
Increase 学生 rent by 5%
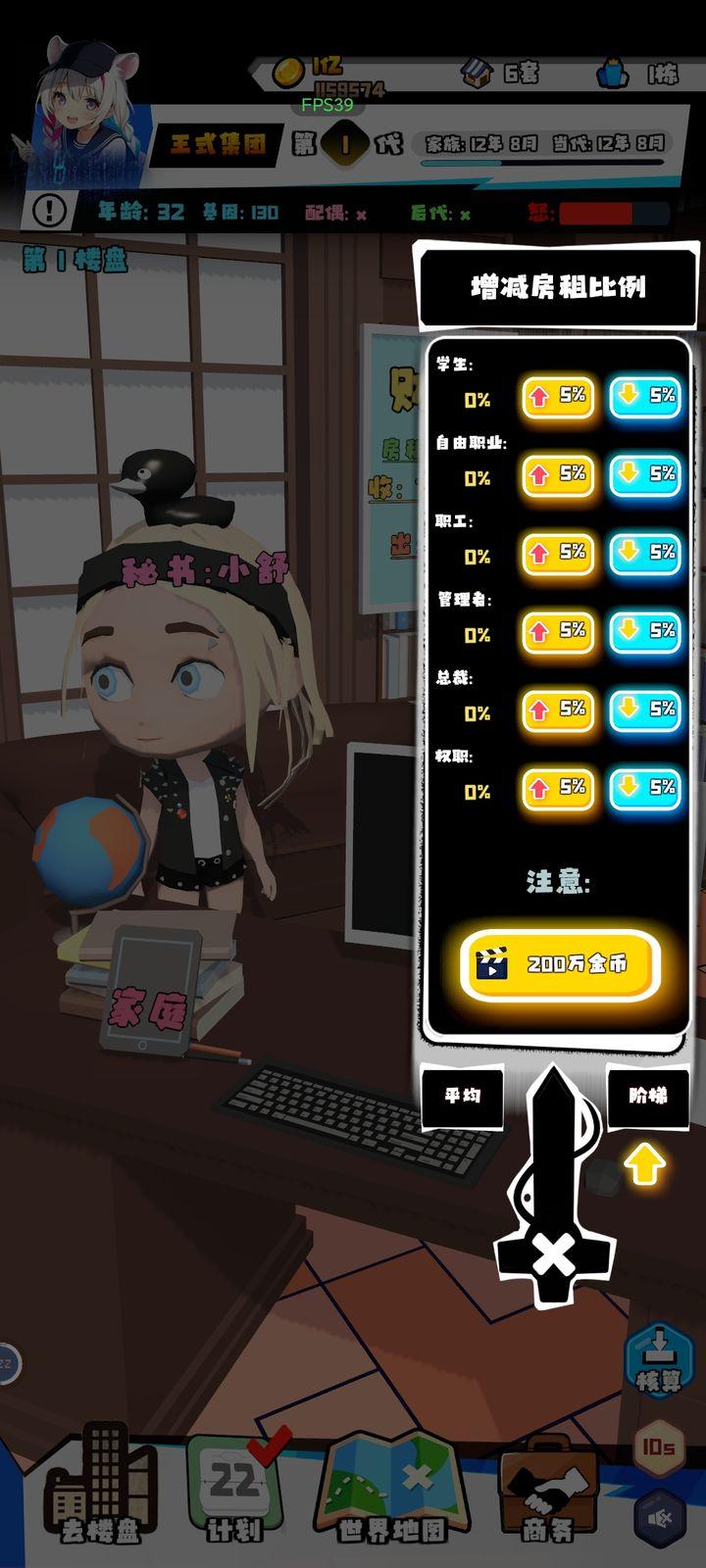(558, 397)
